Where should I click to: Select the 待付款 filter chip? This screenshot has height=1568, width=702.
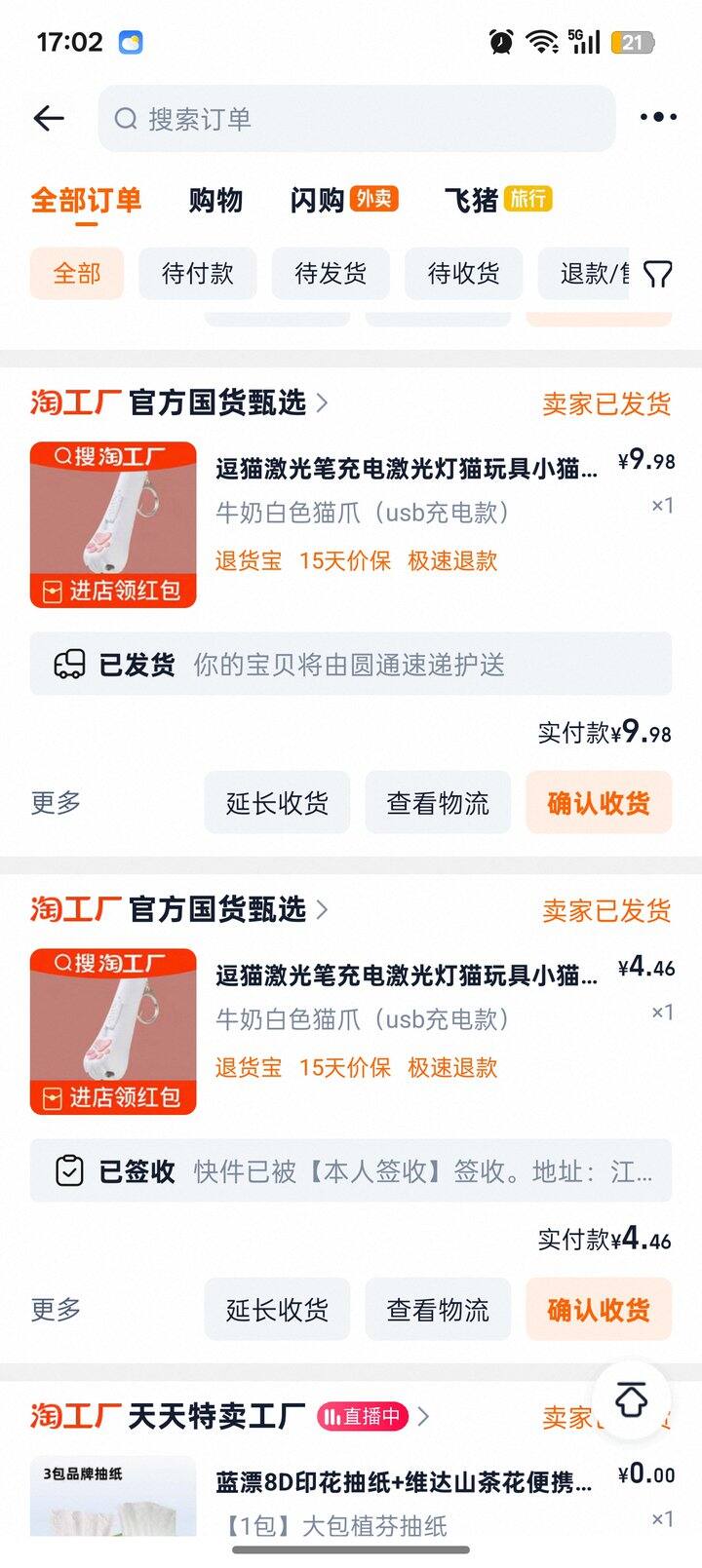pyautogui.click(x=197, y=274)
